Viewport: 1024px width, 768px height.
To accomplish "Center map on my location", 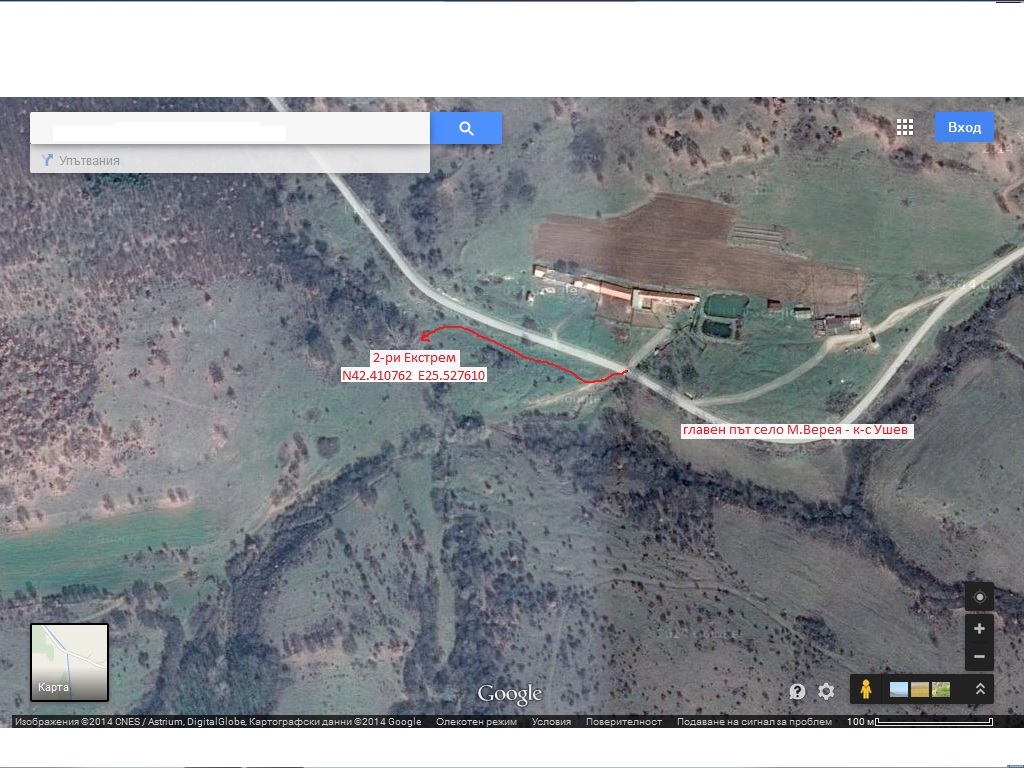I will [x=979, y=597].
